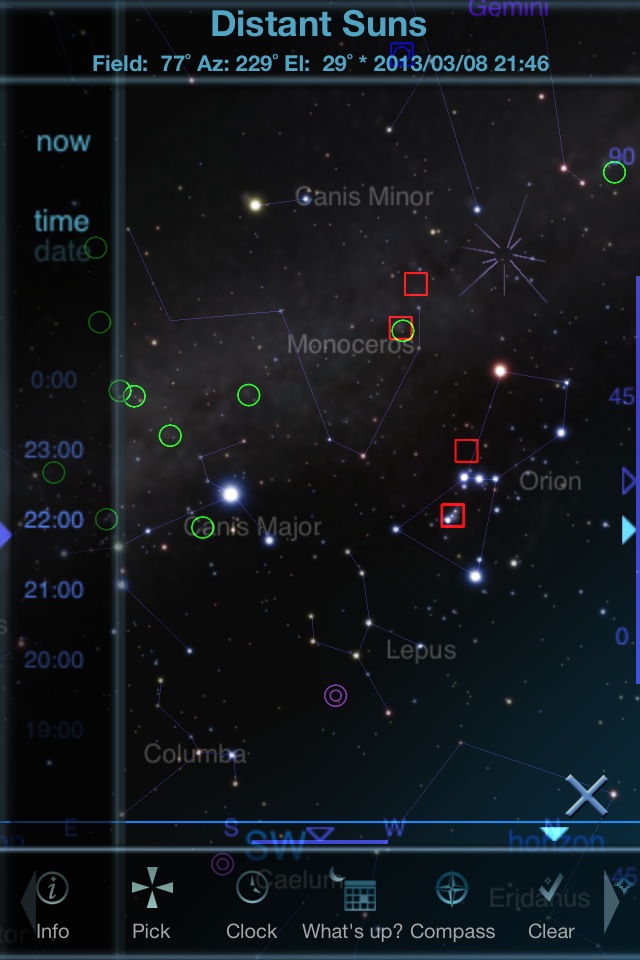Tap the purple double-circle marker below Lepus
The width and height of the screenshot is (640, 960).
[x=335, y=695]
